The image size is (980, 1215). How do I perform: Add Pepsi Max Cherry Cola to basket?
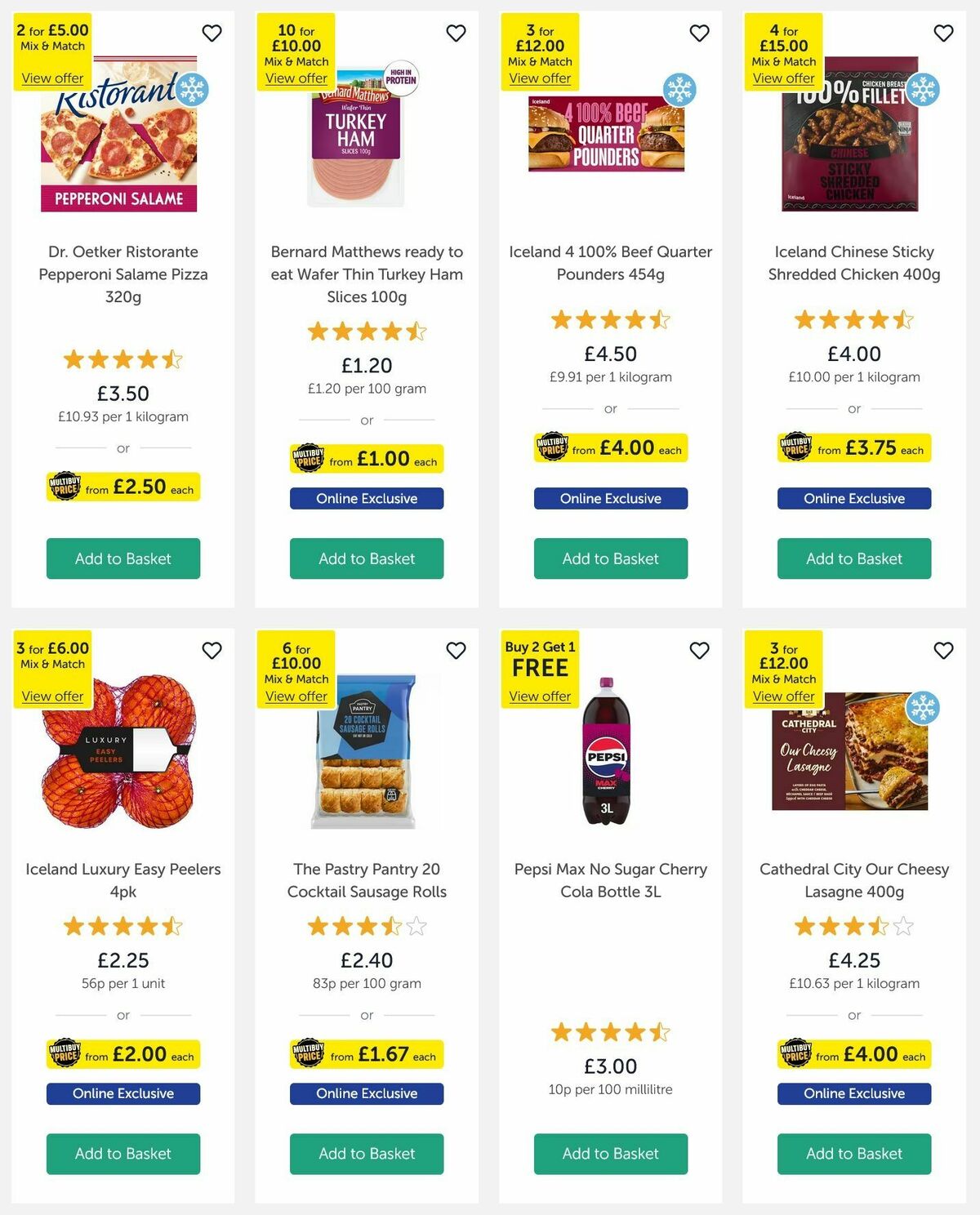(x=610, y=1154)
